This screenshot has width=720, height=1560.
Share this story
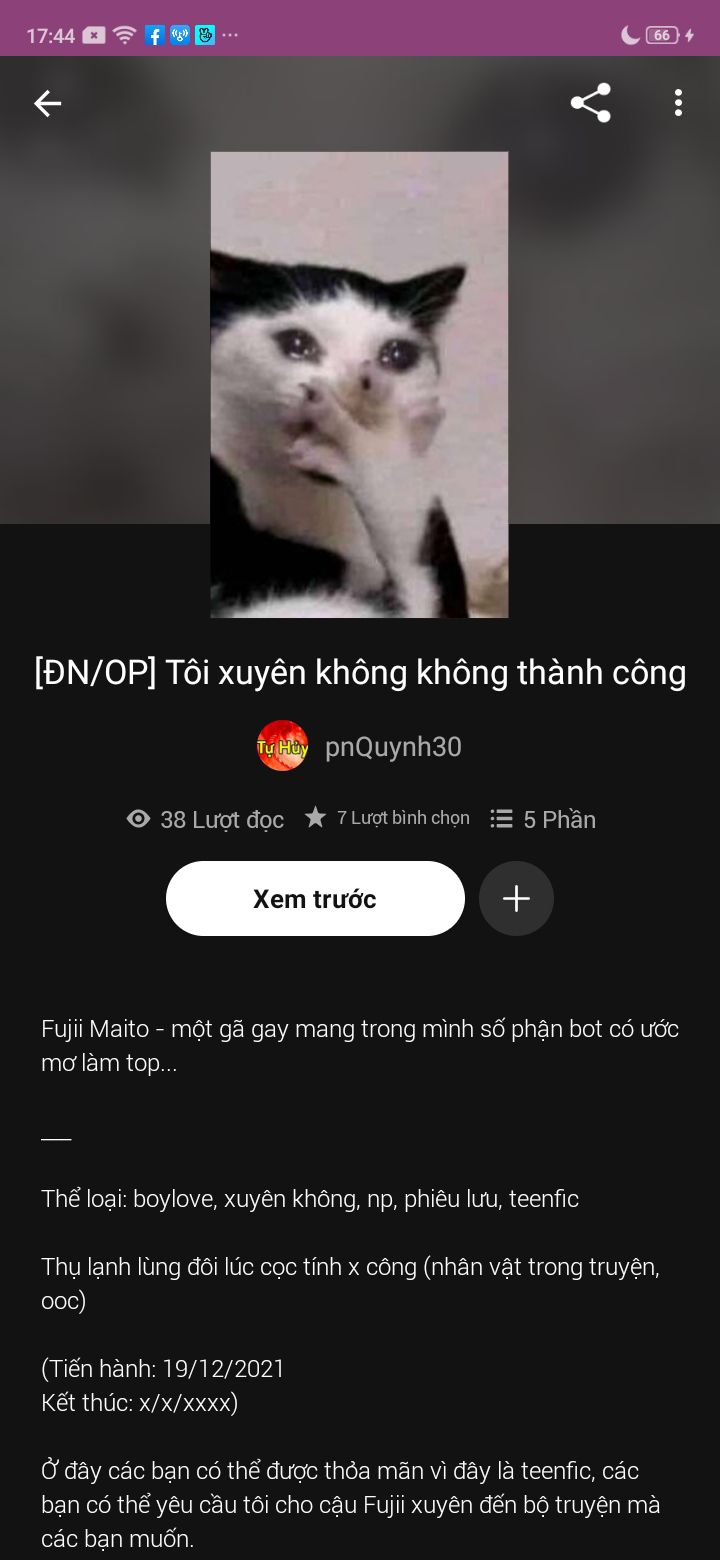click(590, 103)
